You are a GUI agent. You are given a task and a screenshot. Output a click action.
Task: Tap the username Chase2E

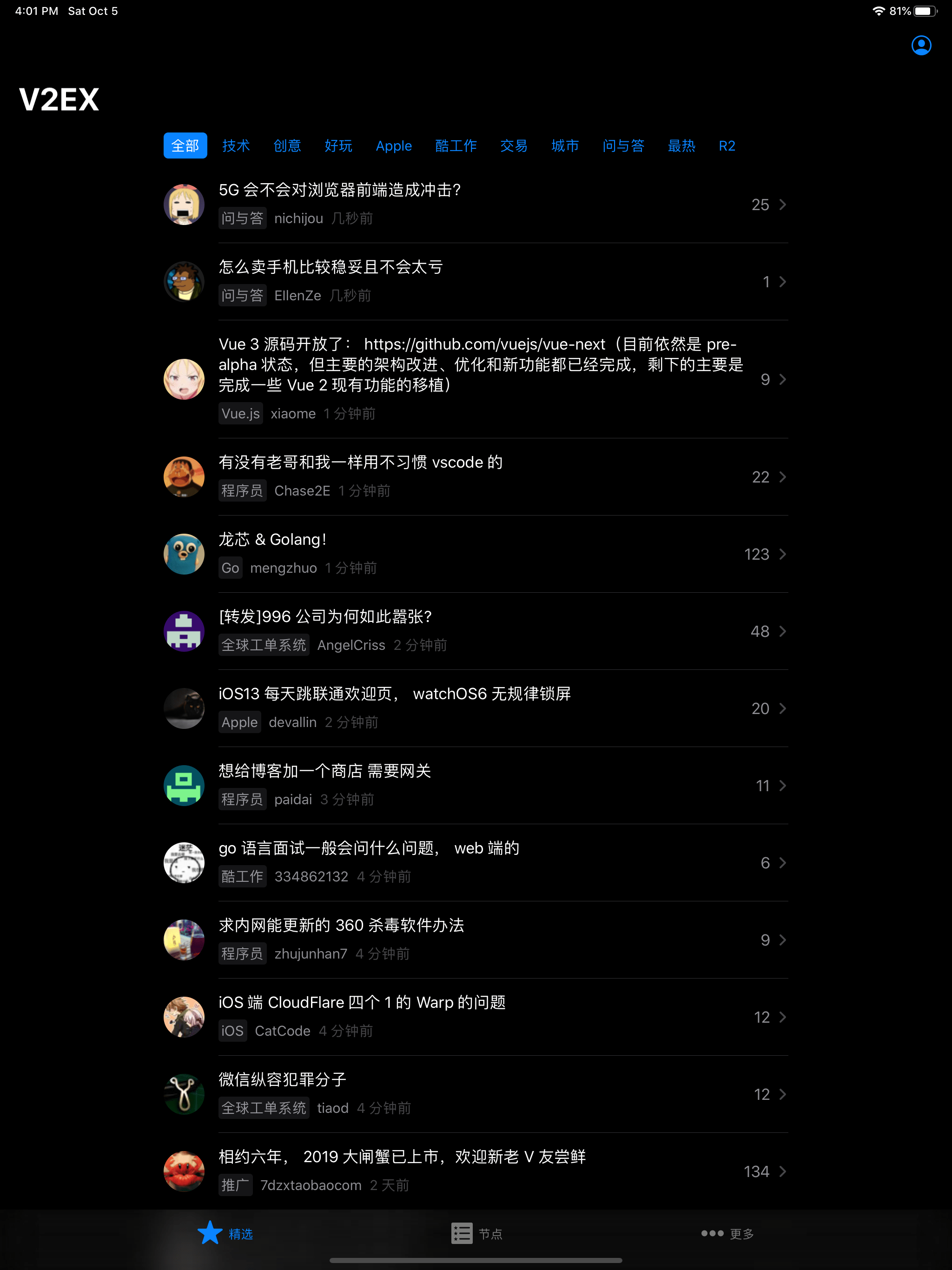tap(302, 490)
